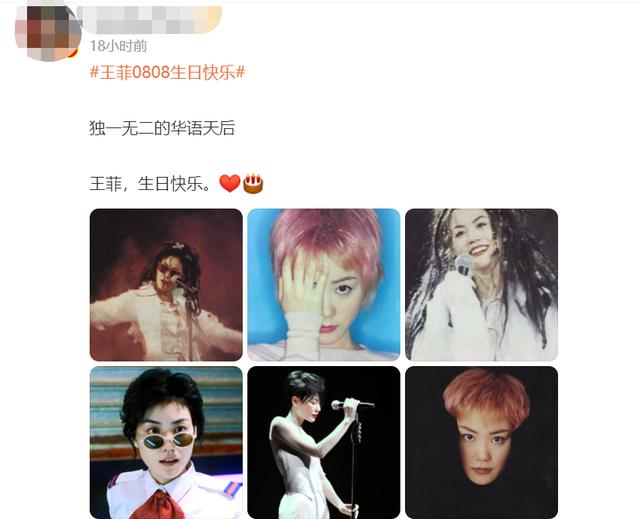View the red-lit stage photo with white shirt
This screenshot has width=640, height=519.
[166, 284]
